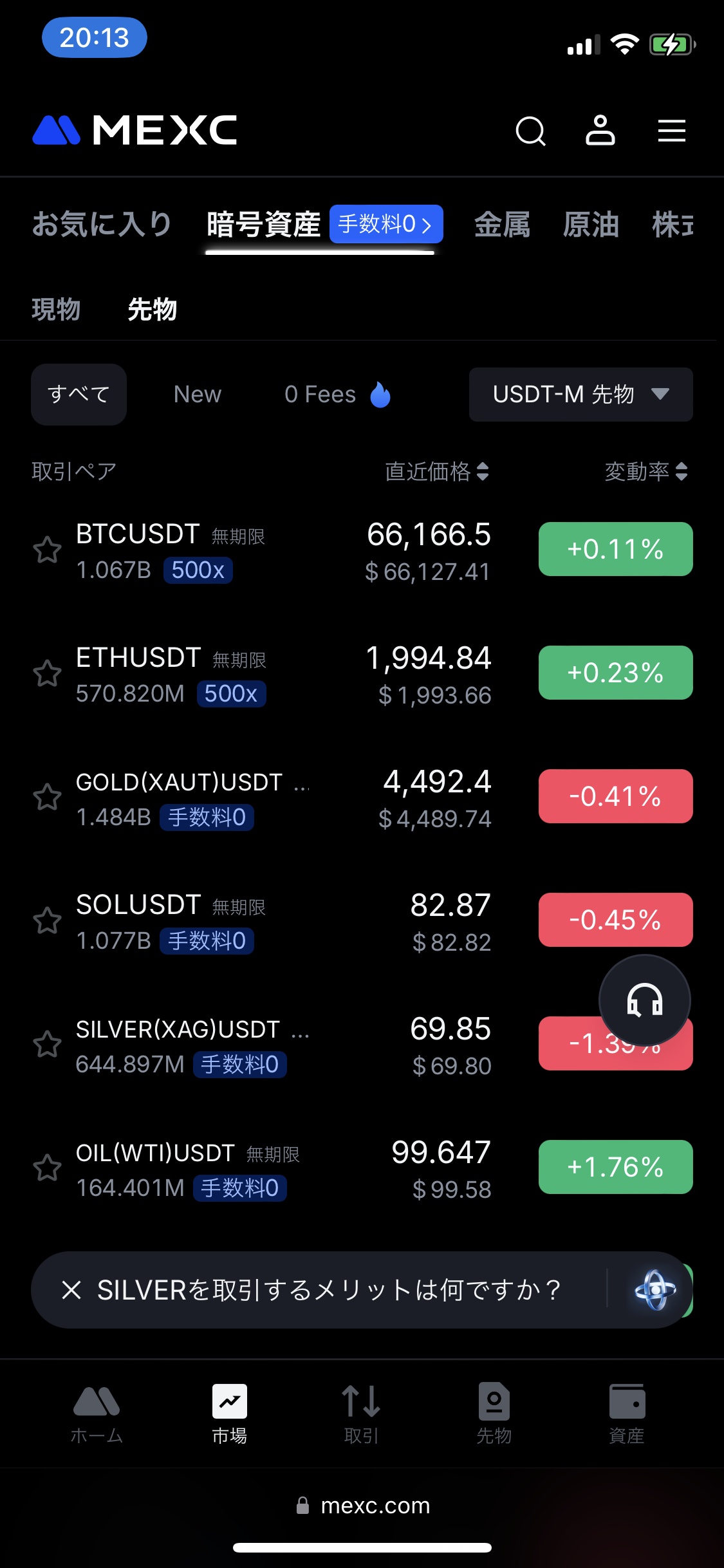This screenshot has width=724, height=1568.
Task: Switch to the お気に入り tab
Action: click(102, 225)
